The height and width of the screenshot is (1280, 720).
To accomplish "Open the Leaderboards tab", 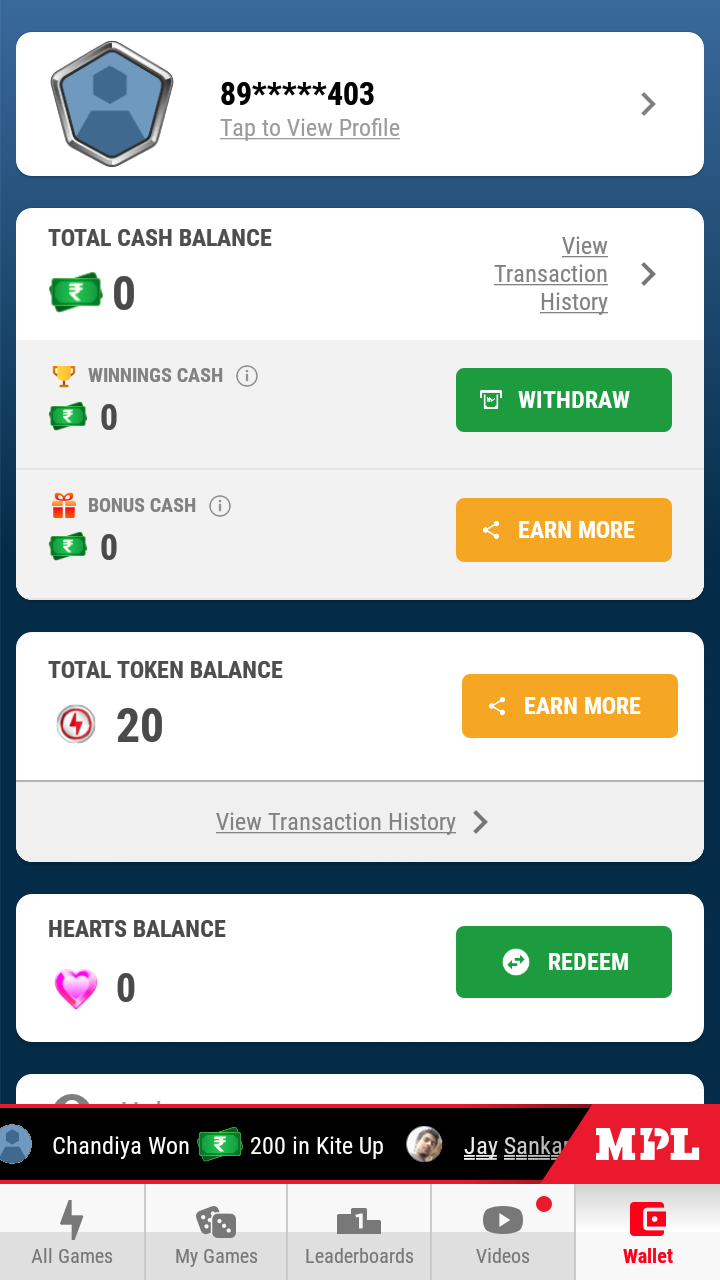I will click(359, 1232).
